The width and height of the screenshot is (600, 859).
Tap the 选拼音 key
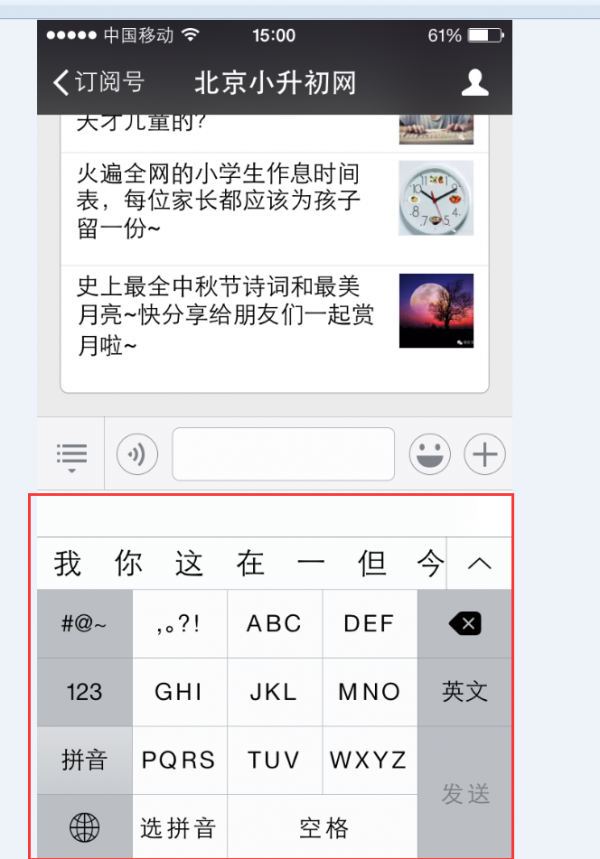tap(179, 827)
